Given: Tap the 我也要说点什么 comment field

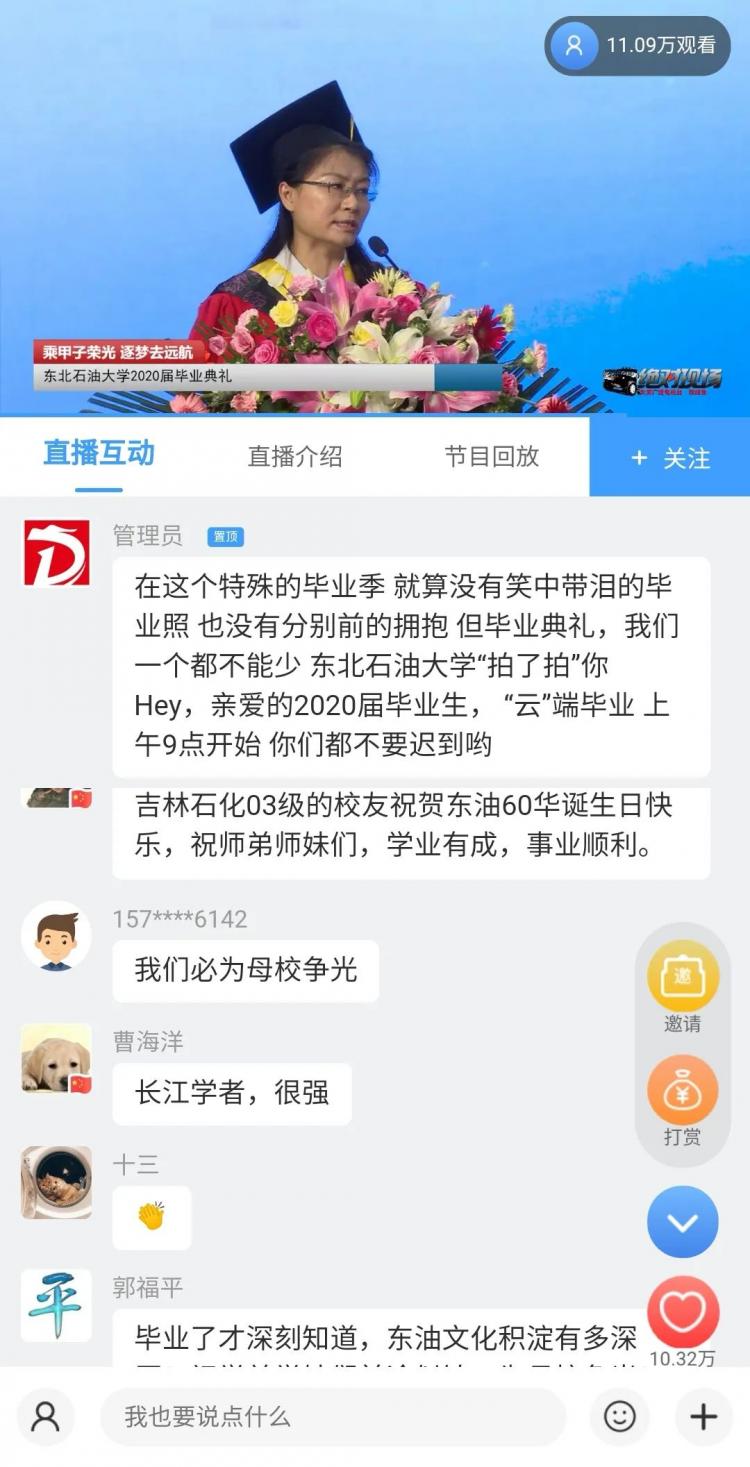Looking at the screenshot, I should tap(333, 1416).
